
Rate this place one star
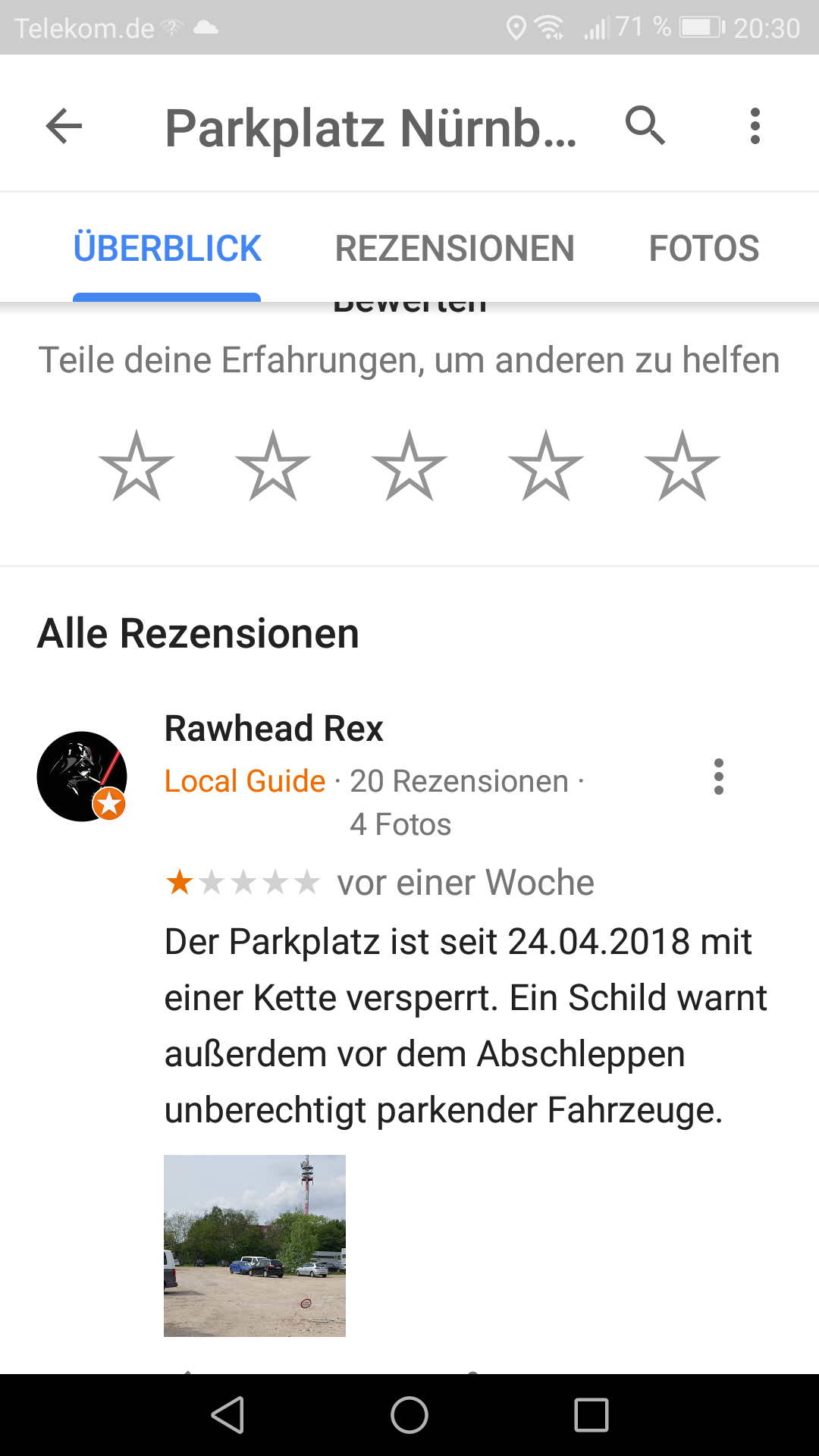click(x=136, y=466)
